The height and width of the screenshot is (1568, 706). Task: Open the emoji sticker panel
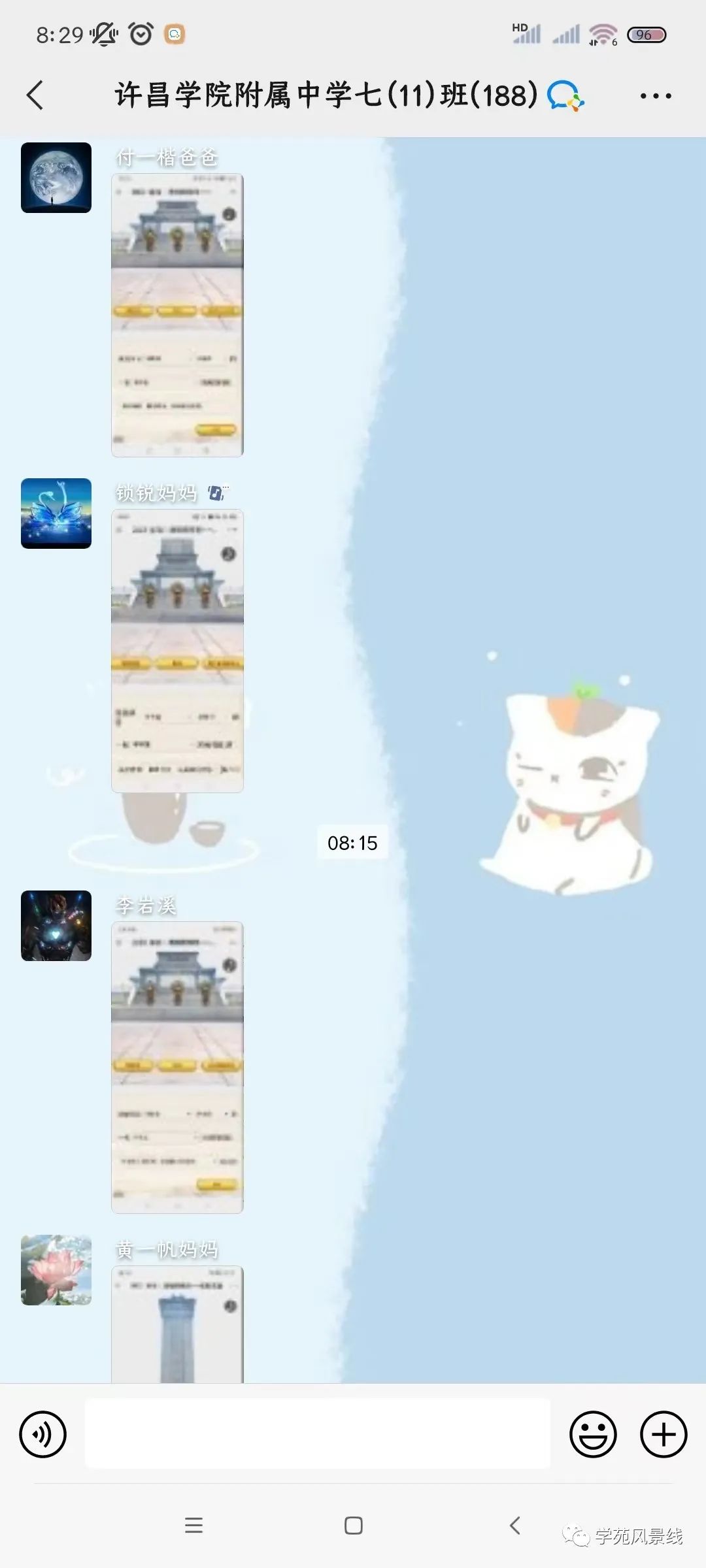click(593, 1435)
